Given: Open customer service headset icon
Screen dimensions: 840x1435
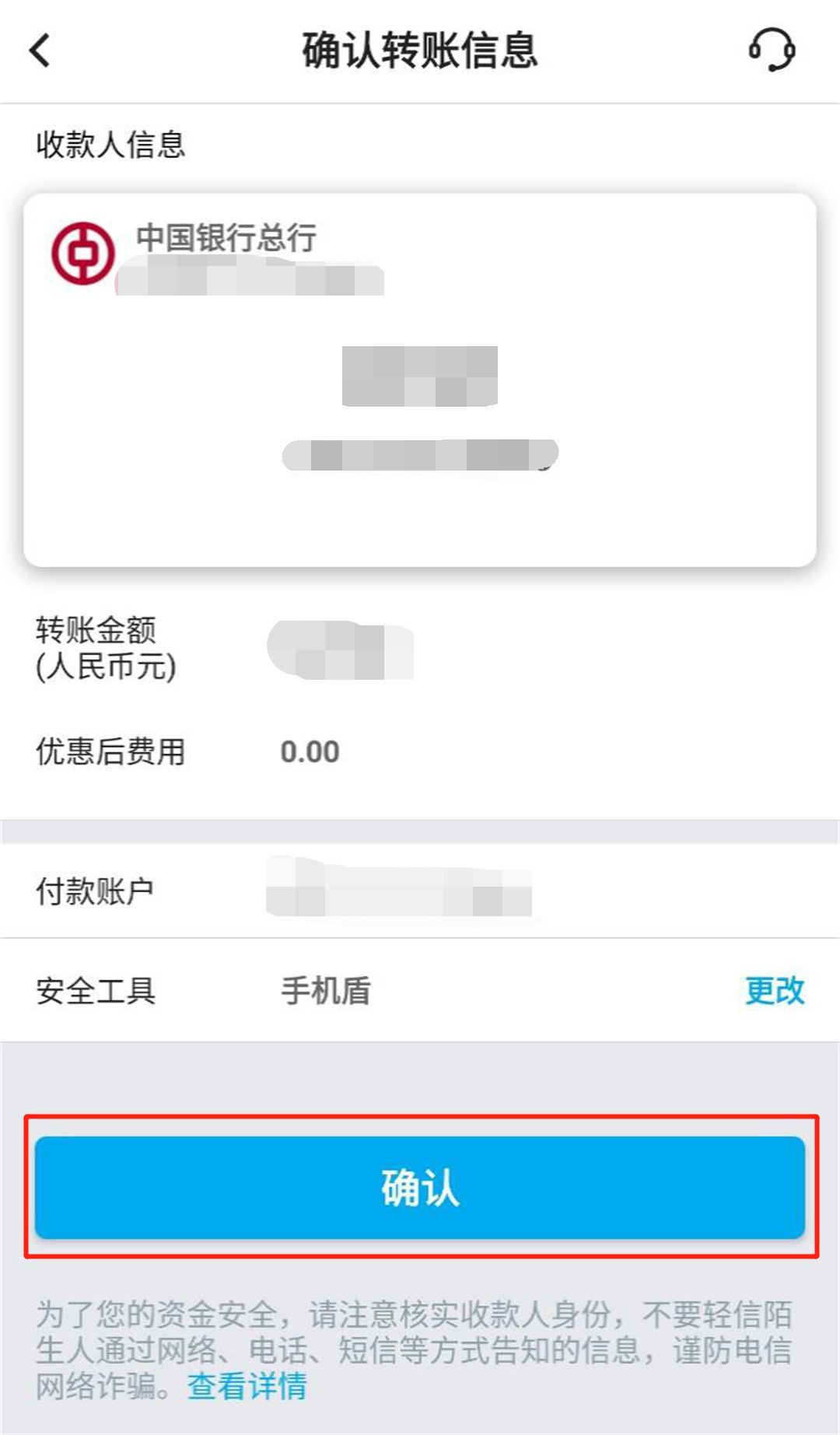Looking at the screenshot, I should (x=772, y=51).
